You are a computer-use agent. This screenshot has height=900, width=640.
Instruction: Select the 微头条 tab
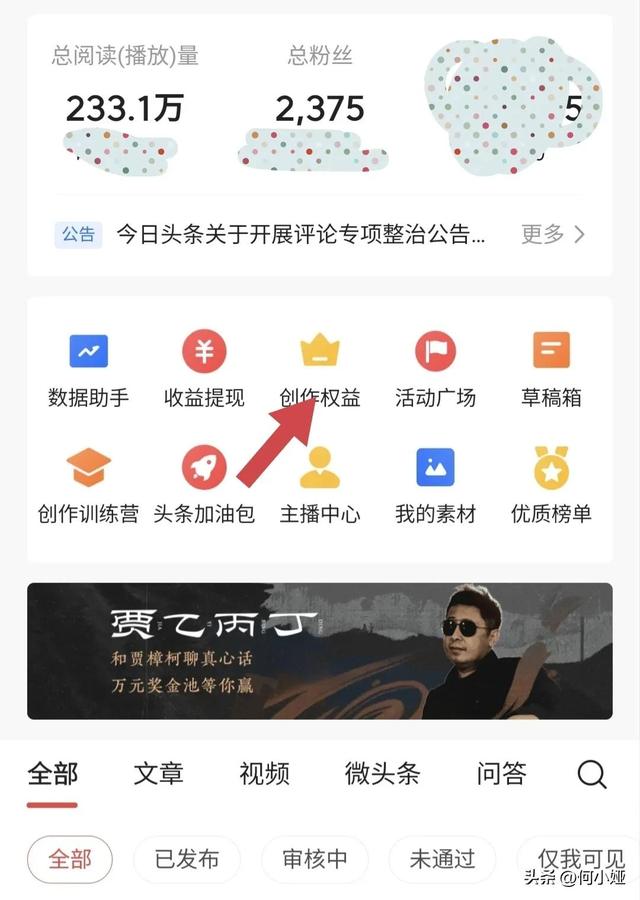click(382, 773)
